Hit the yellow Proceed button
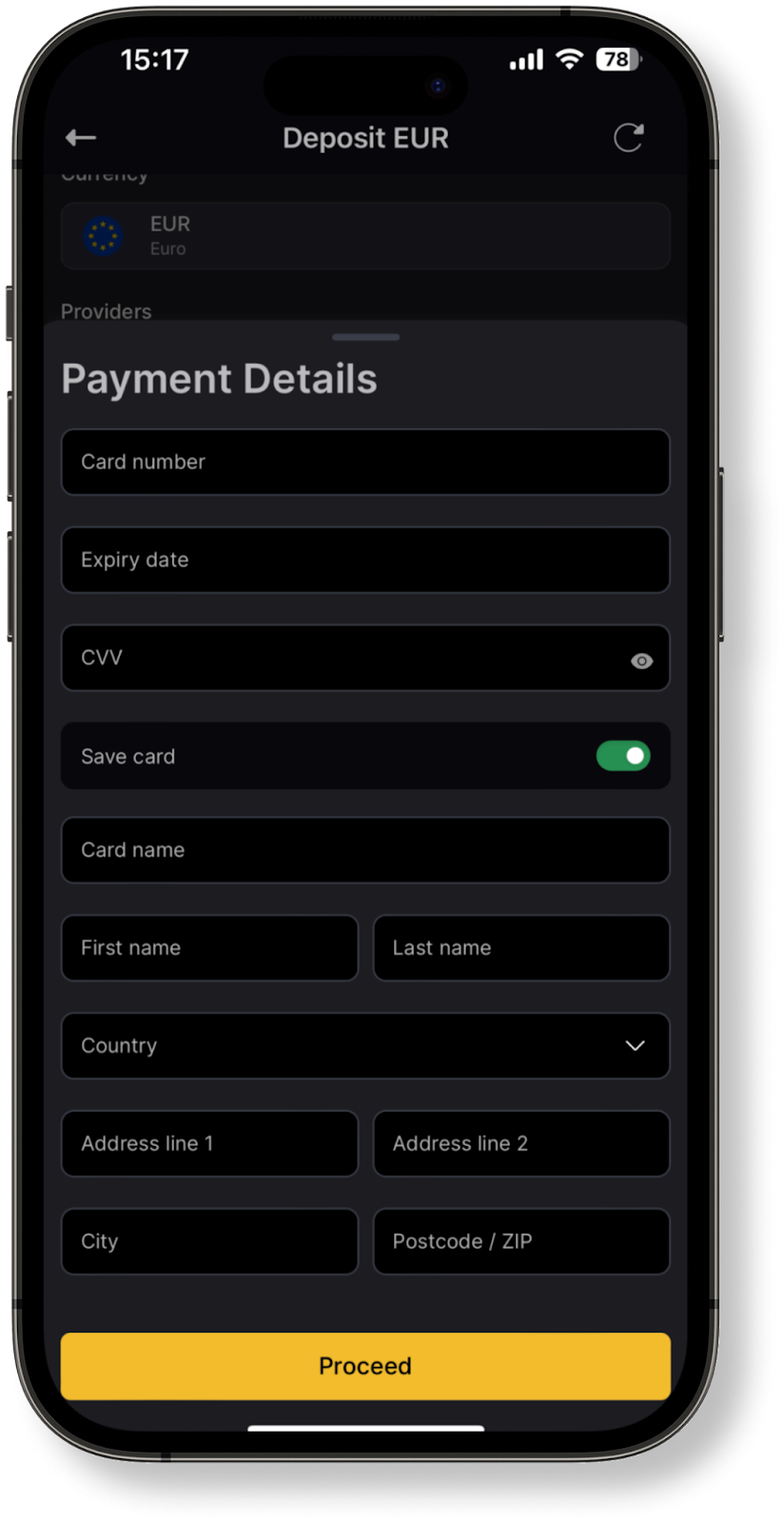This screenshot has width=784, height=1523. pyautogui.click(x=365, y=1366)
